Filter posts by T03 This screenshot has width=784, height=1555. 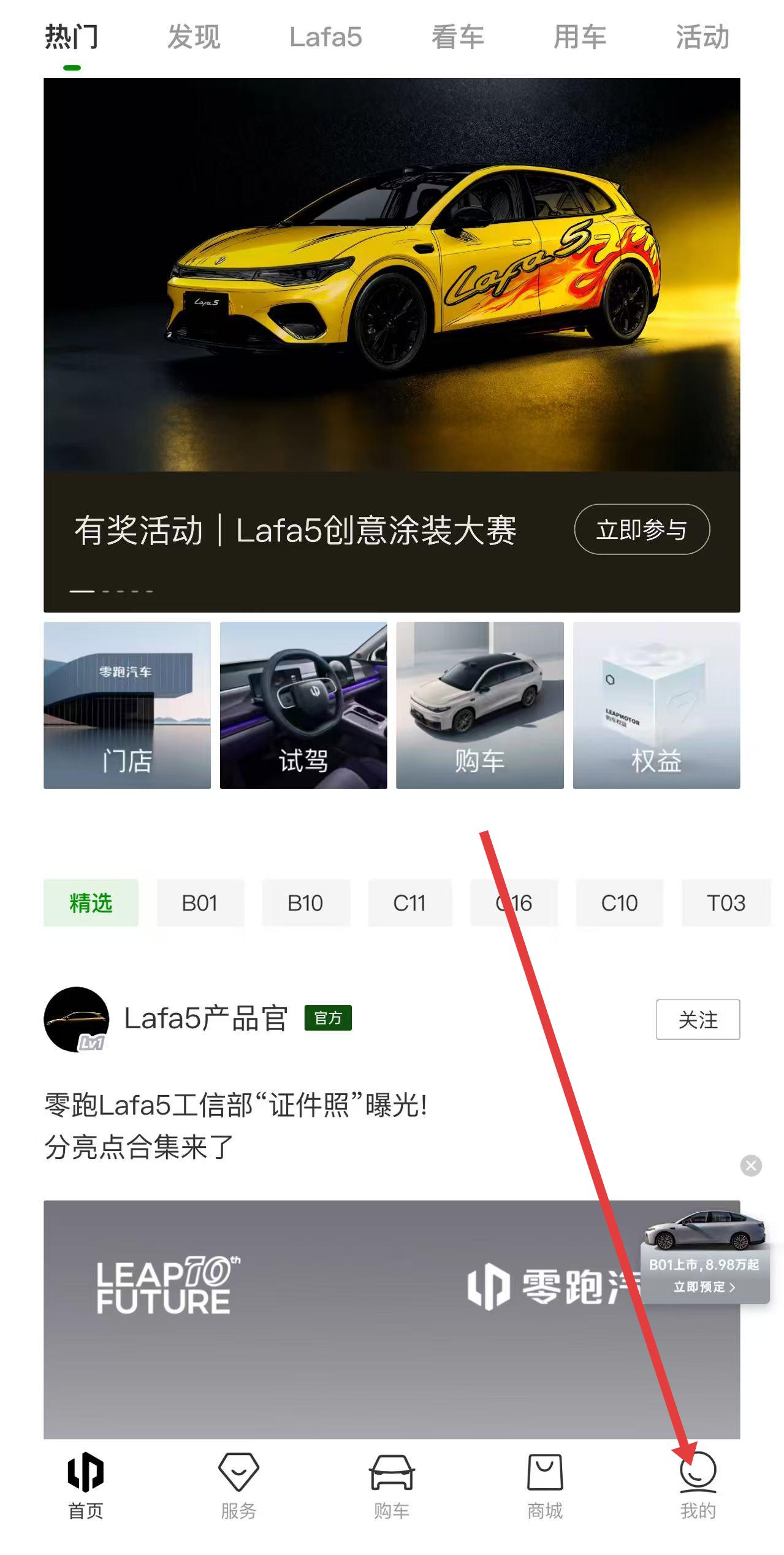point(726,903)
